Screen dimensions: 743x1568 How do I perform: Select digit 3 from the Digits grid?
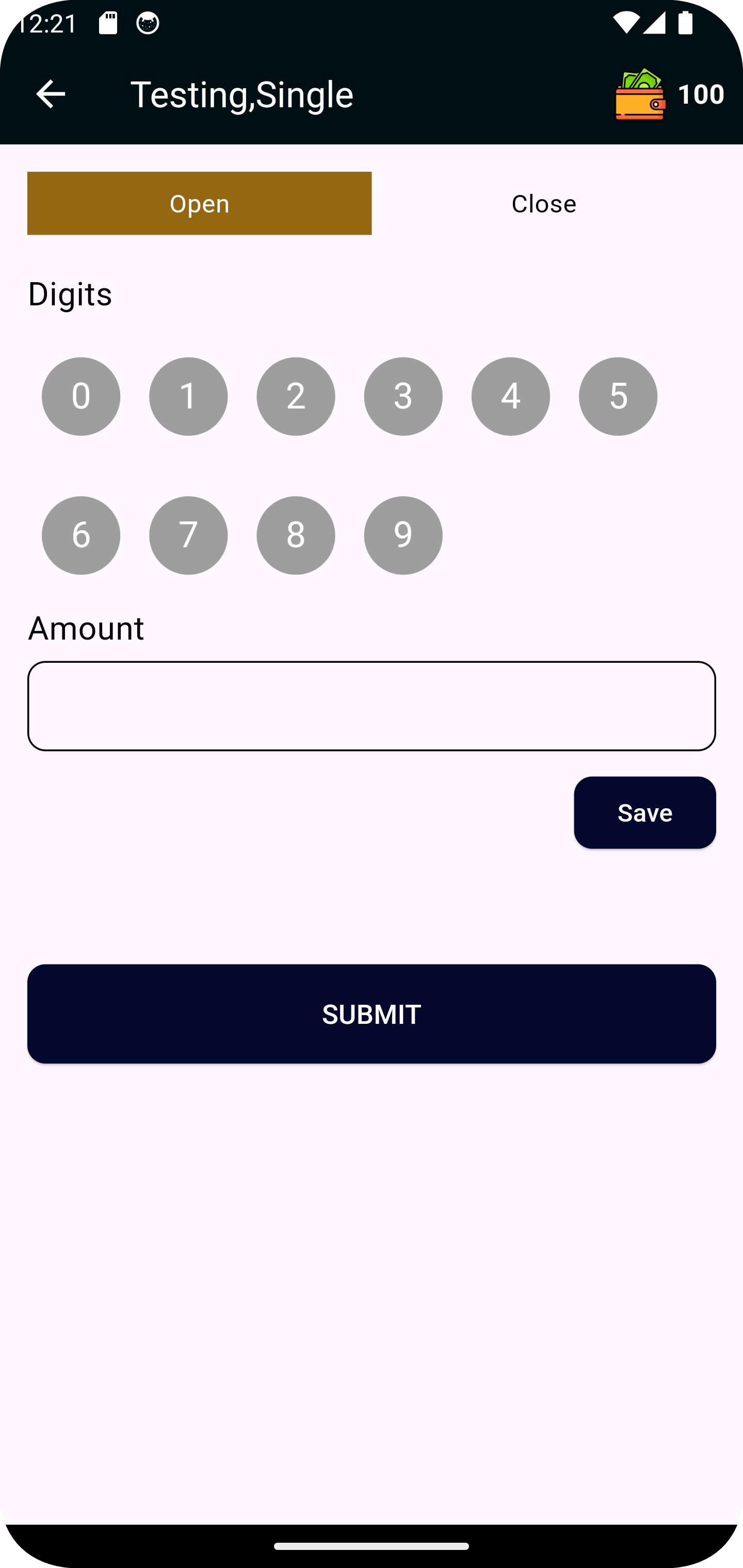point(402,396)
